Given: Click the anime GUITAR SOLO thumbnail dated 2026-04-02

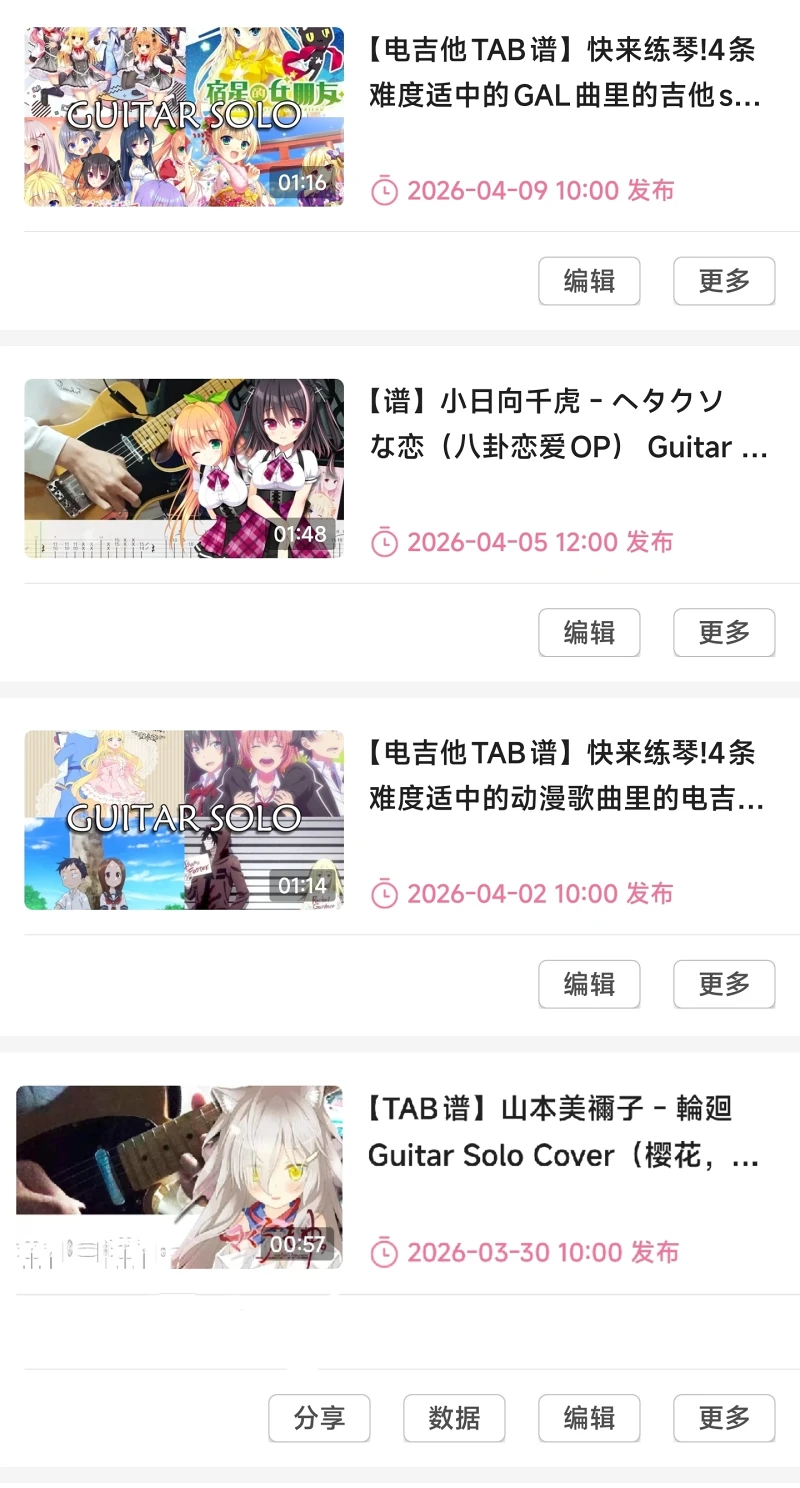Looking at the screenshot, I should [183, 820].
